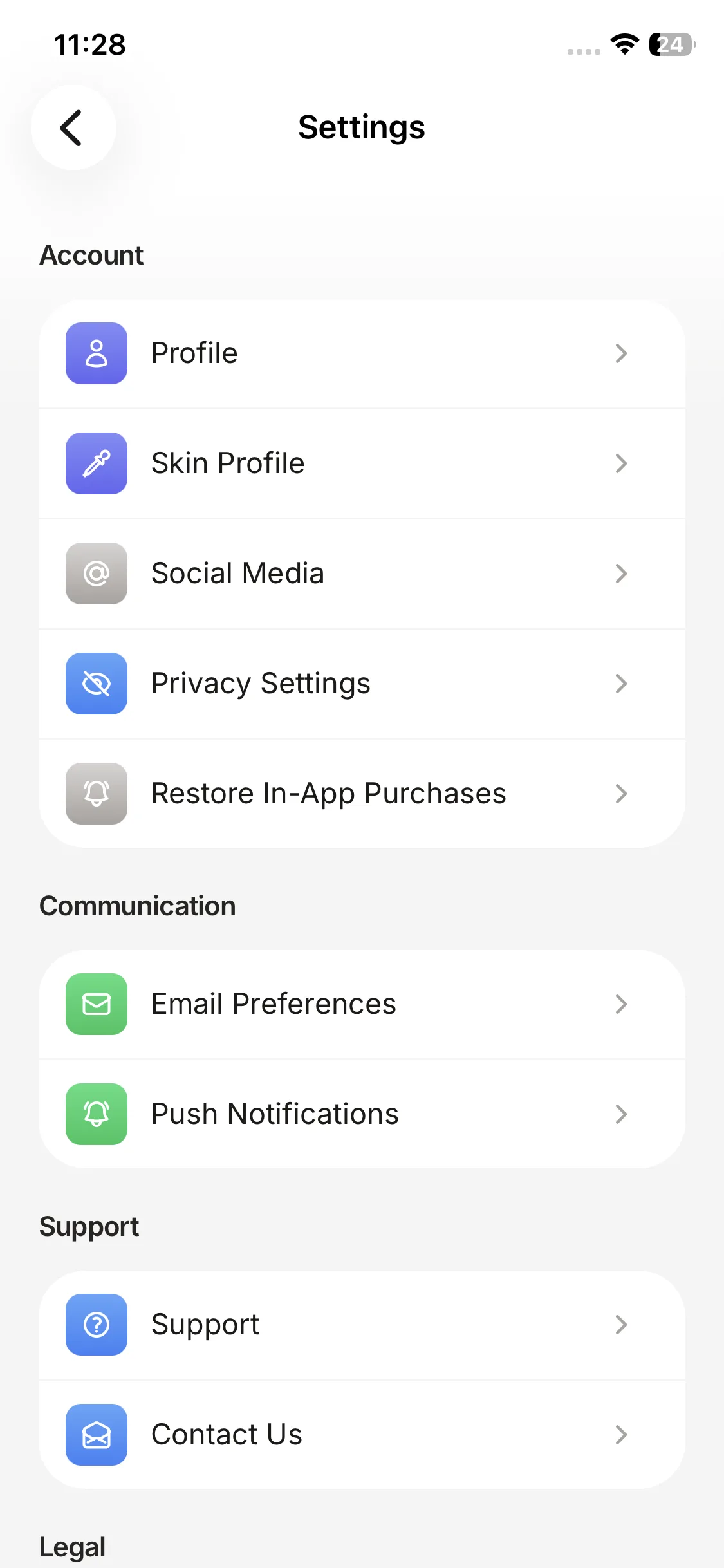
Task: Open Push Notifications settings
Action: point(362,1114)
